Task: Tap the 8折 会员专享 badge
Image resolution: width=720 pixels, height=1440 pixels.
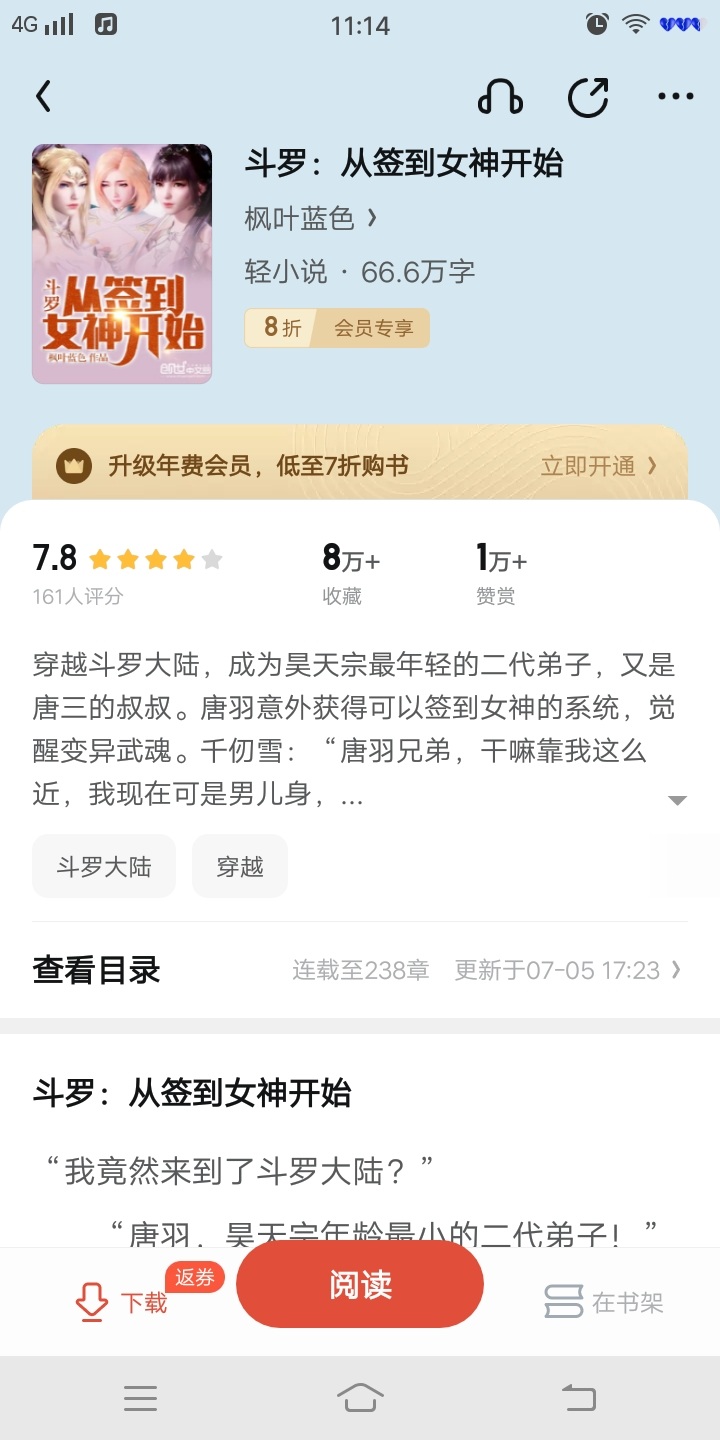Action: click(337, 328)
